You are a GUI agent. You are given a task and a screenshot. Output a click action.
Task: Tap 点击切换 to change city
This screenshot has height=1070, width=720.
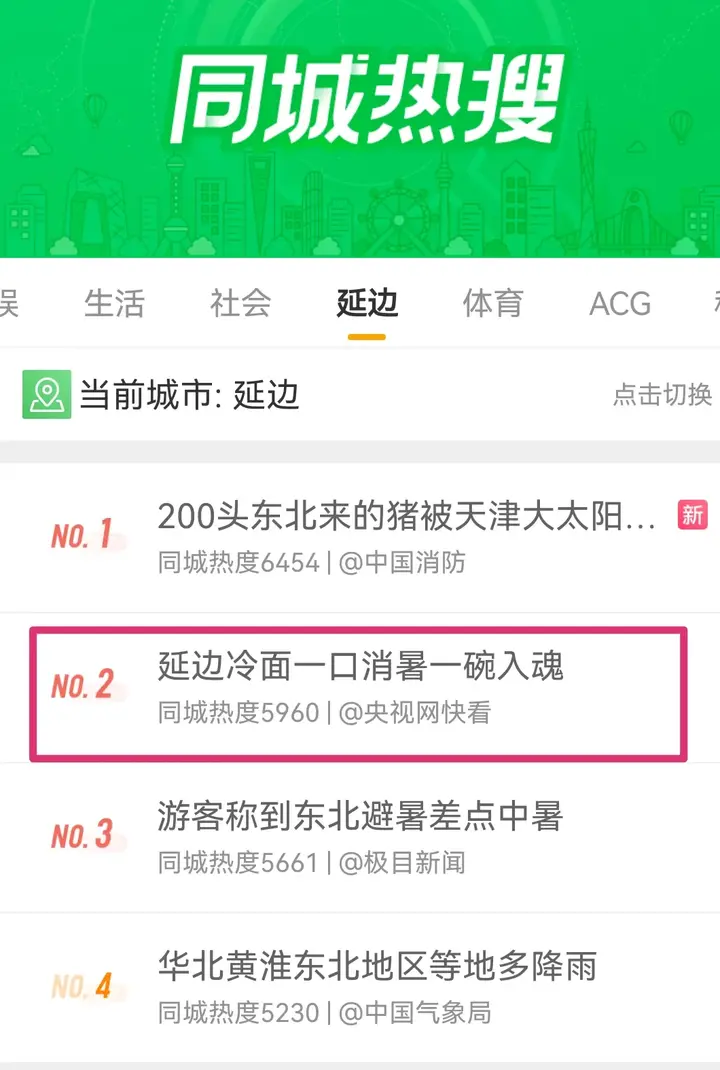coord(661,395)
